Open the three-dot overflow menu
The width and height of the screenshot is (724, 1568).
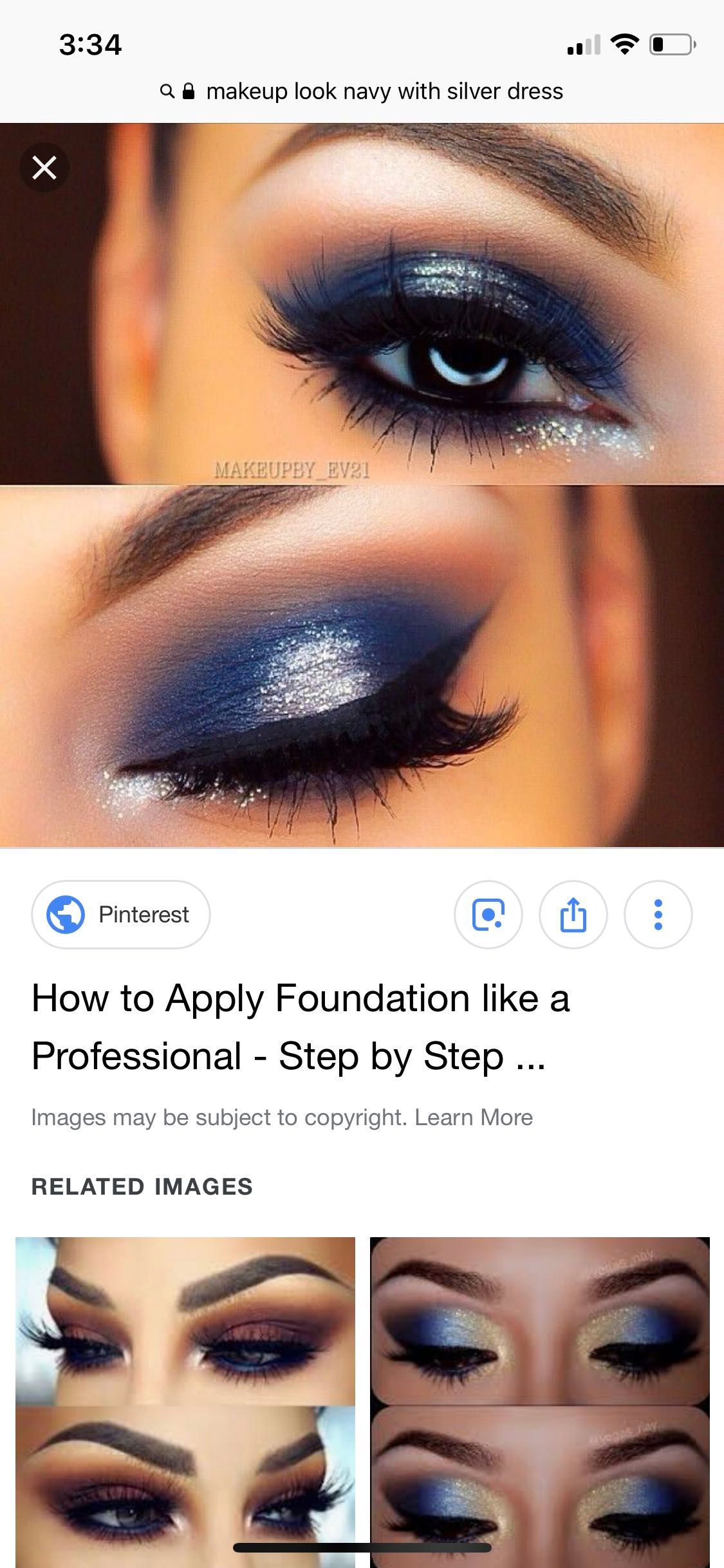pyautogui.click(x=658, y=914)
